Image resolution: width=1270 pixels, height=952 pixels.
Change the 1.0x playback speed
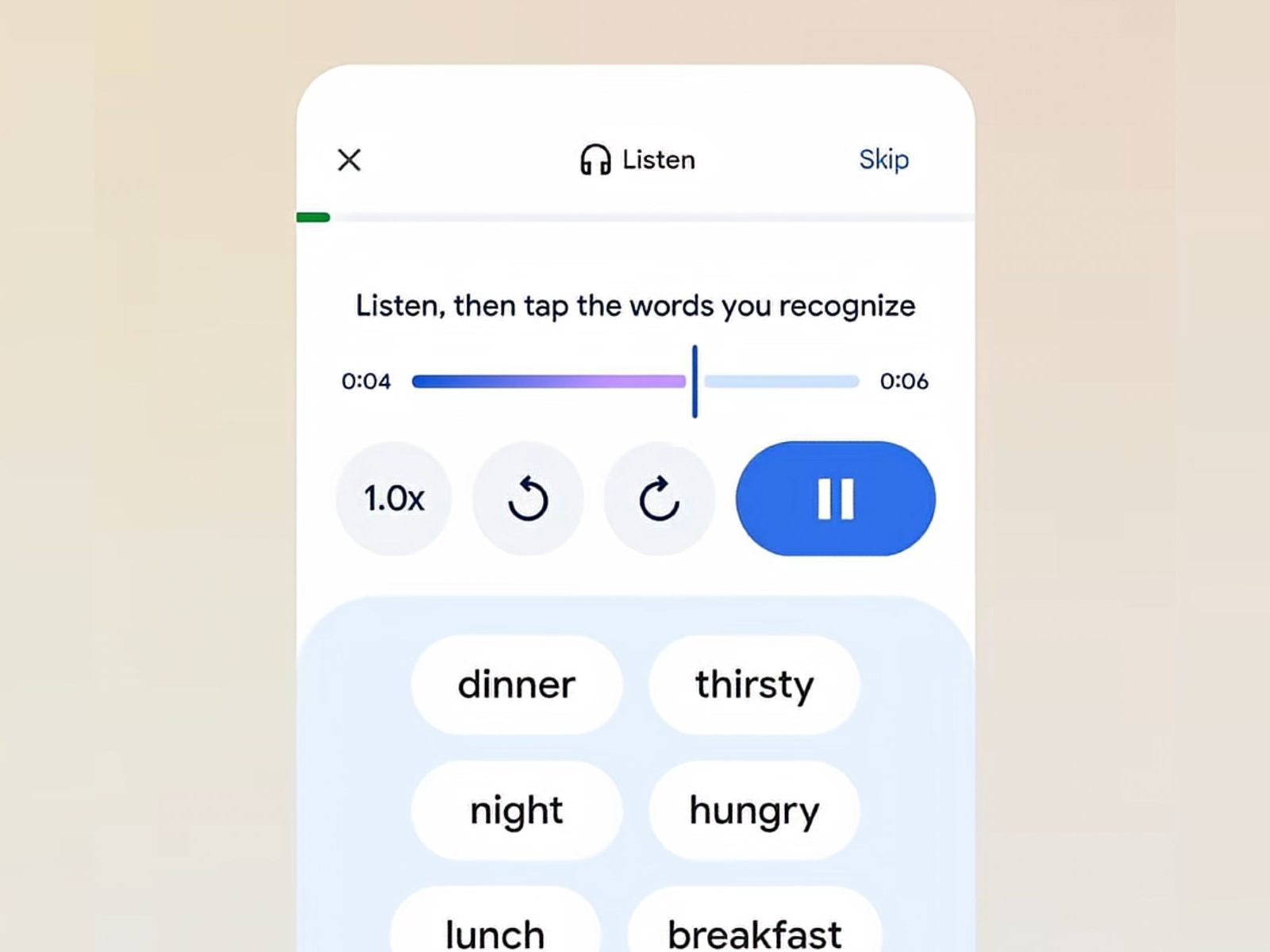tap(394, 499)
